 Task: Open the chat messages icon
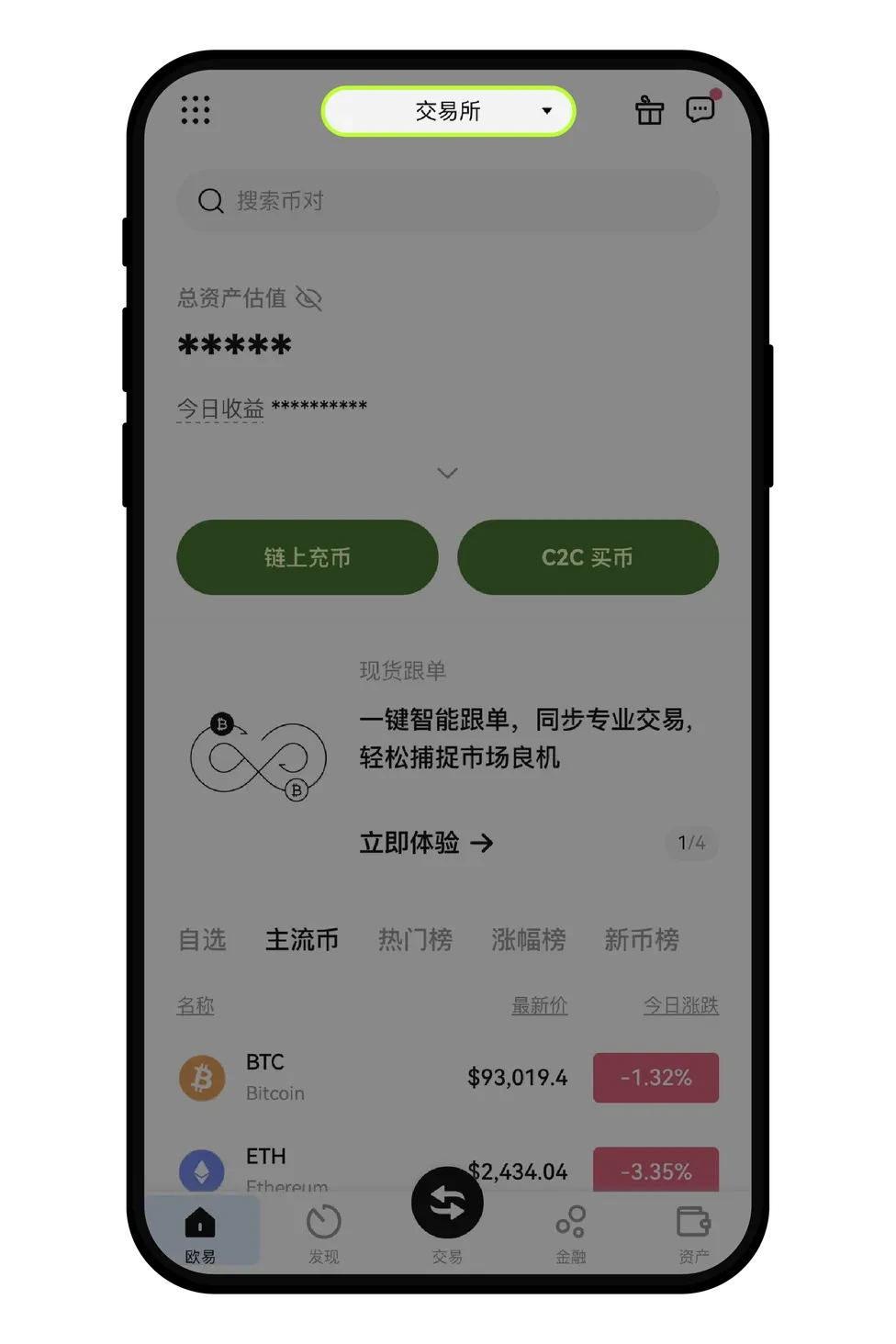pos(700,108)
